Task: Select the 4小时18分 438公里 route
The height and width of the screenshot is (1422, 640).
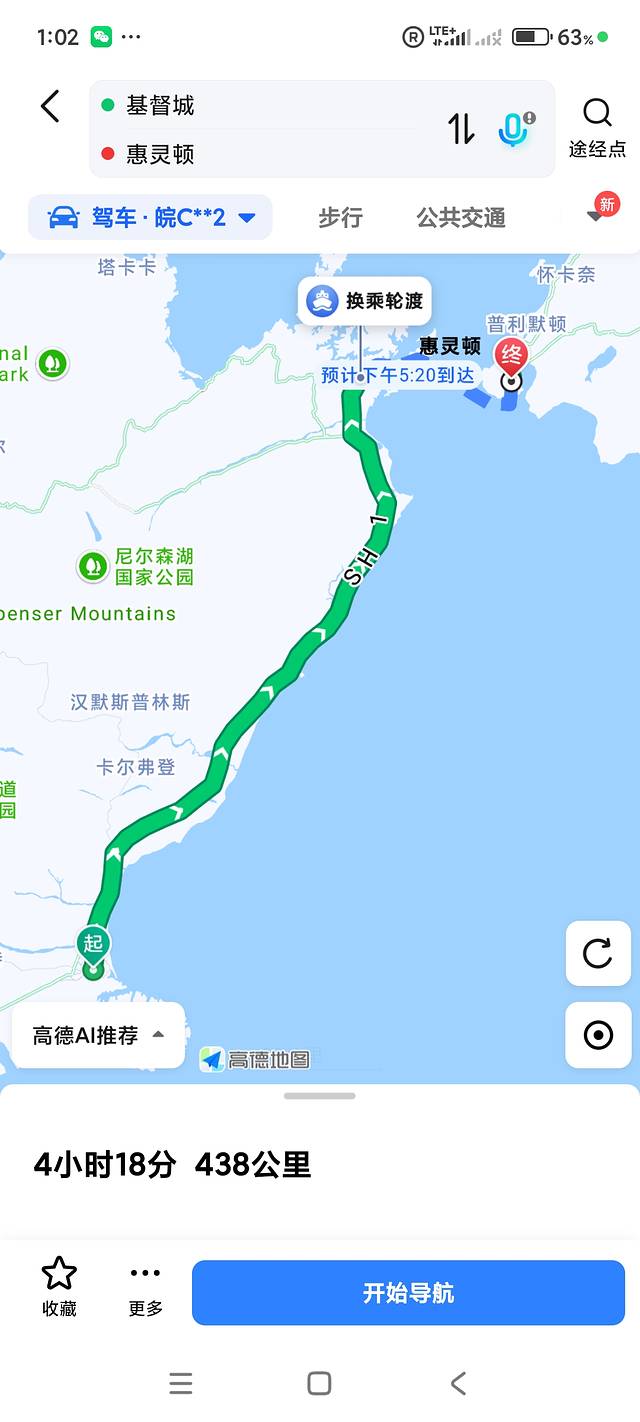Action: point(173,1164)
